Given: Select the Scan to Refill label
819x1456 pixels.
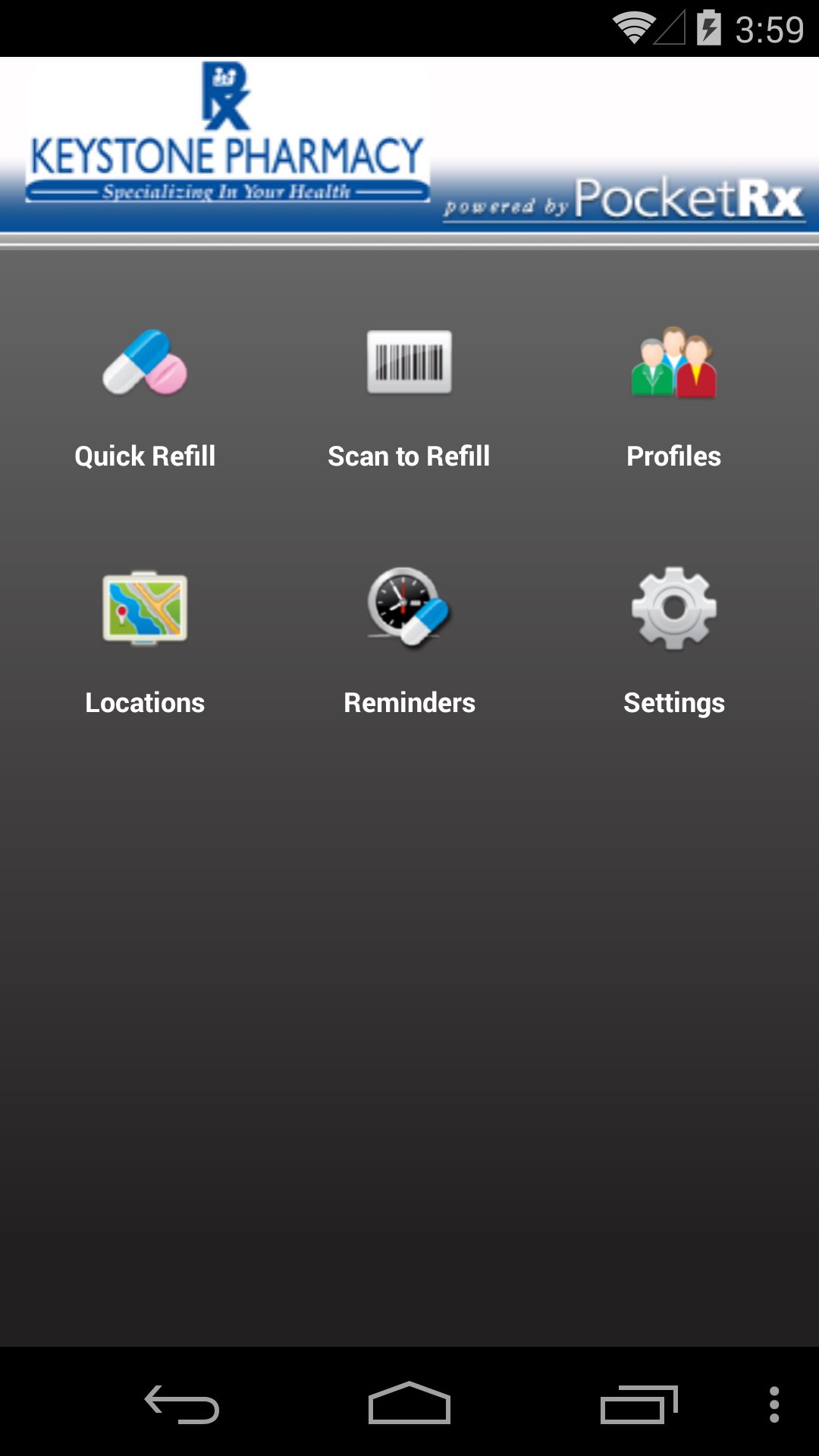Looking at the screenshot, I should point(409,456).
